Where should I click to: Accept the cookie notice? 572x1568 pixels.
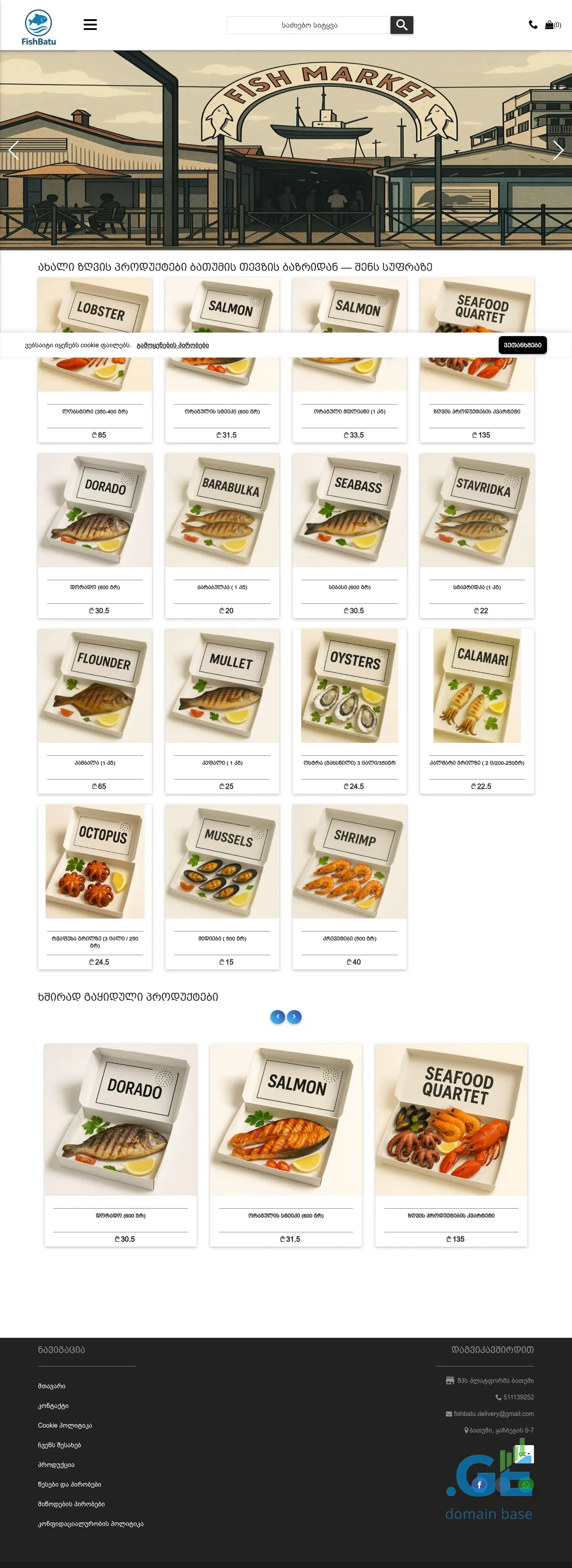[522, 345]
